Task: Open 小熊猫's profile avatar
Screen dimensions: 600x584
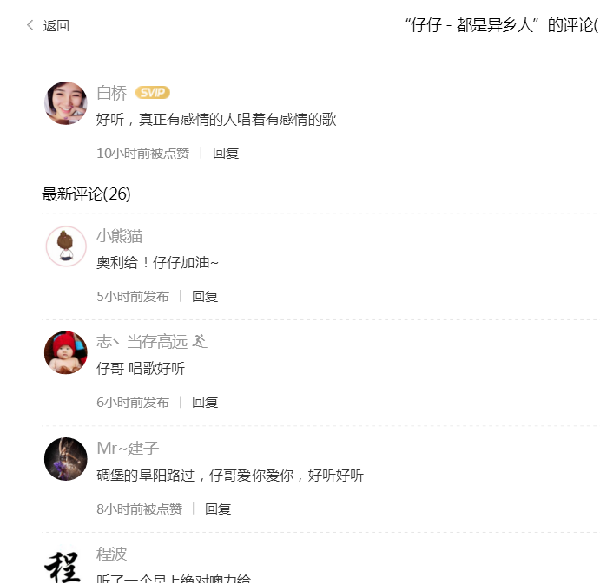Action: tap(66, 246)
